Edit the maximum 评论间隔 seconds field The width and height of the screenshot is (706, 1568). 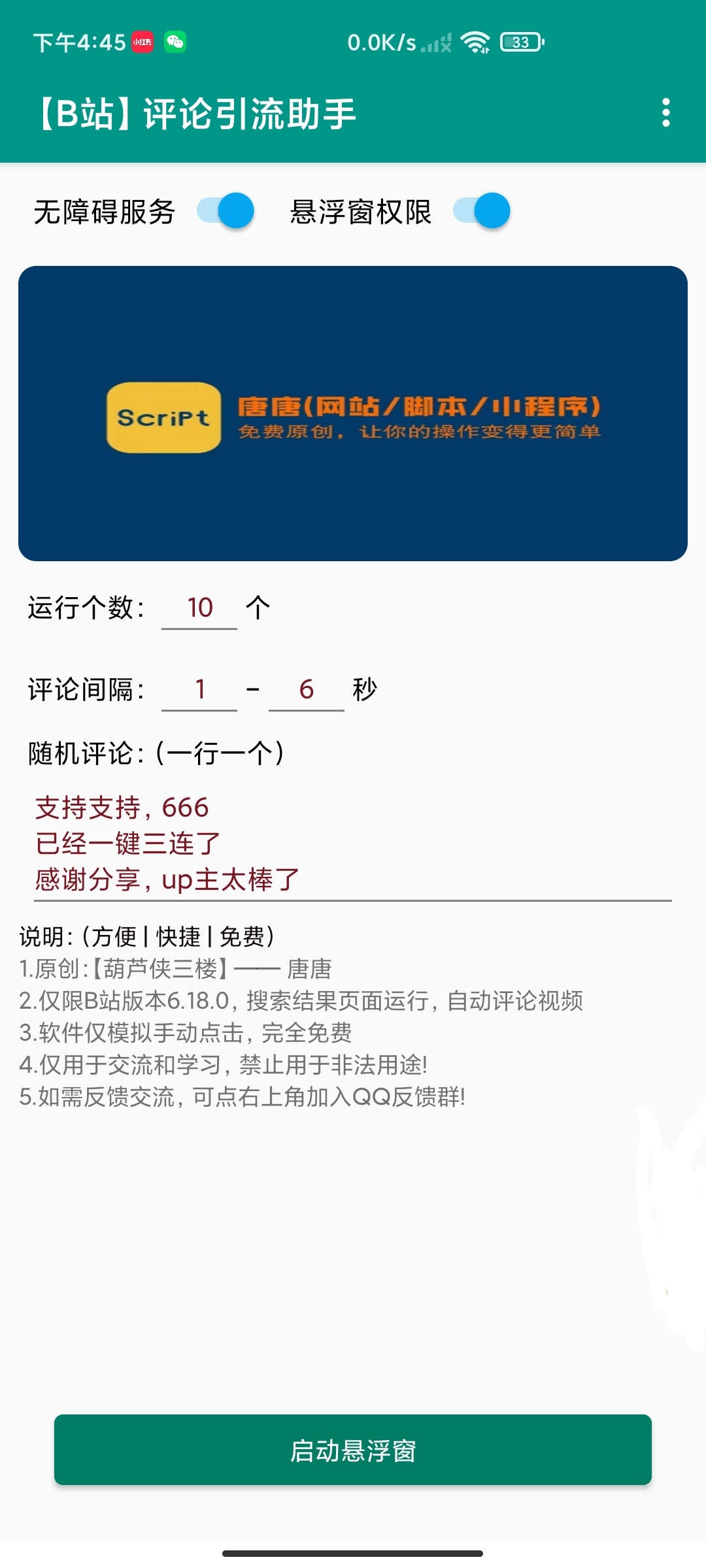[x=306, y=689]
